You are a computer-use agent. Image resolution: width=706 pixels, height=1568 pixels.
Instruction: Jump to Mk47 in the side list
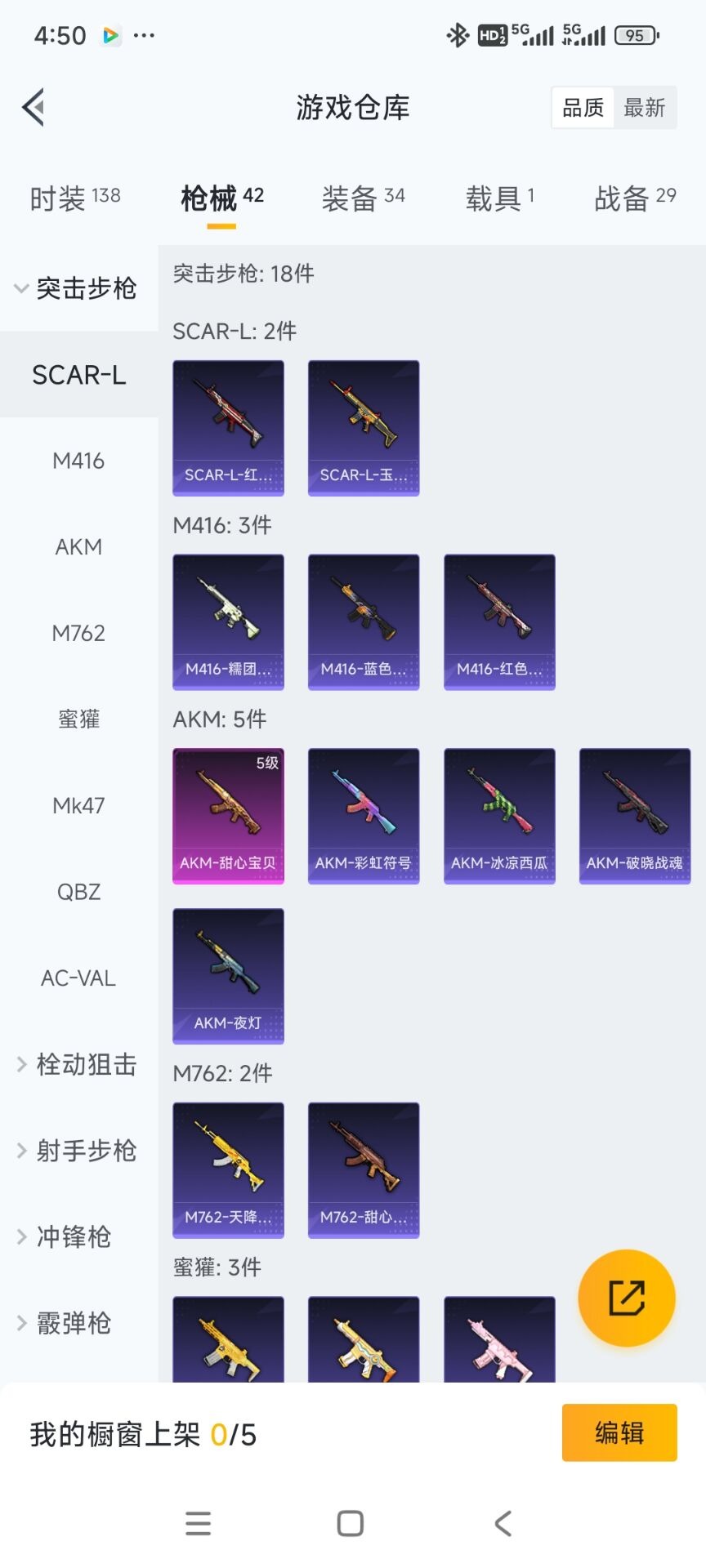coord(78,805)
